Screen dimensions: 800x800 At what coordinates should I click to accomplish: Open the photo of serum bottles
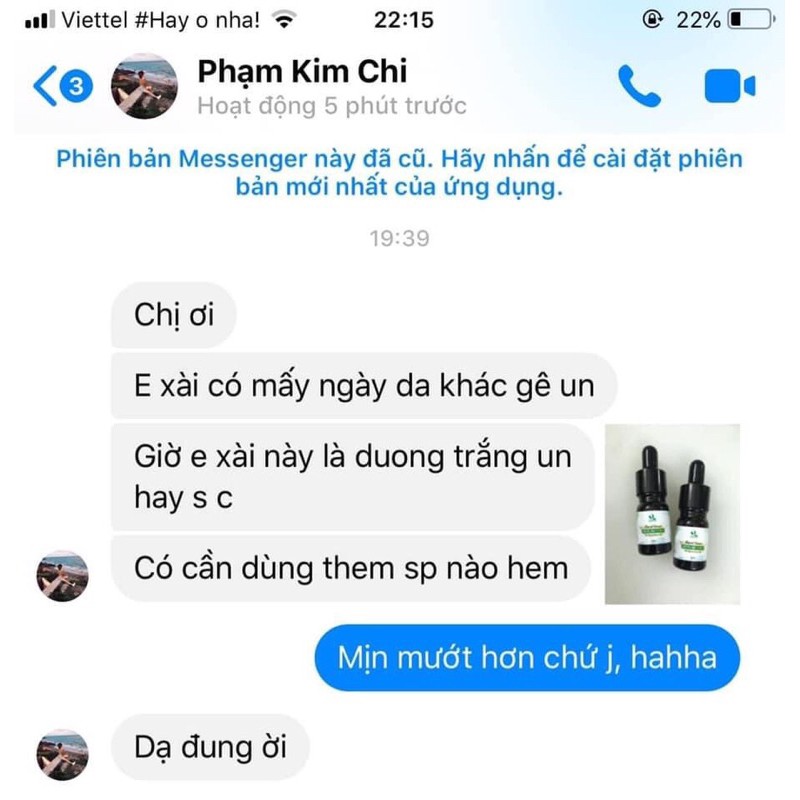(672, 514)
